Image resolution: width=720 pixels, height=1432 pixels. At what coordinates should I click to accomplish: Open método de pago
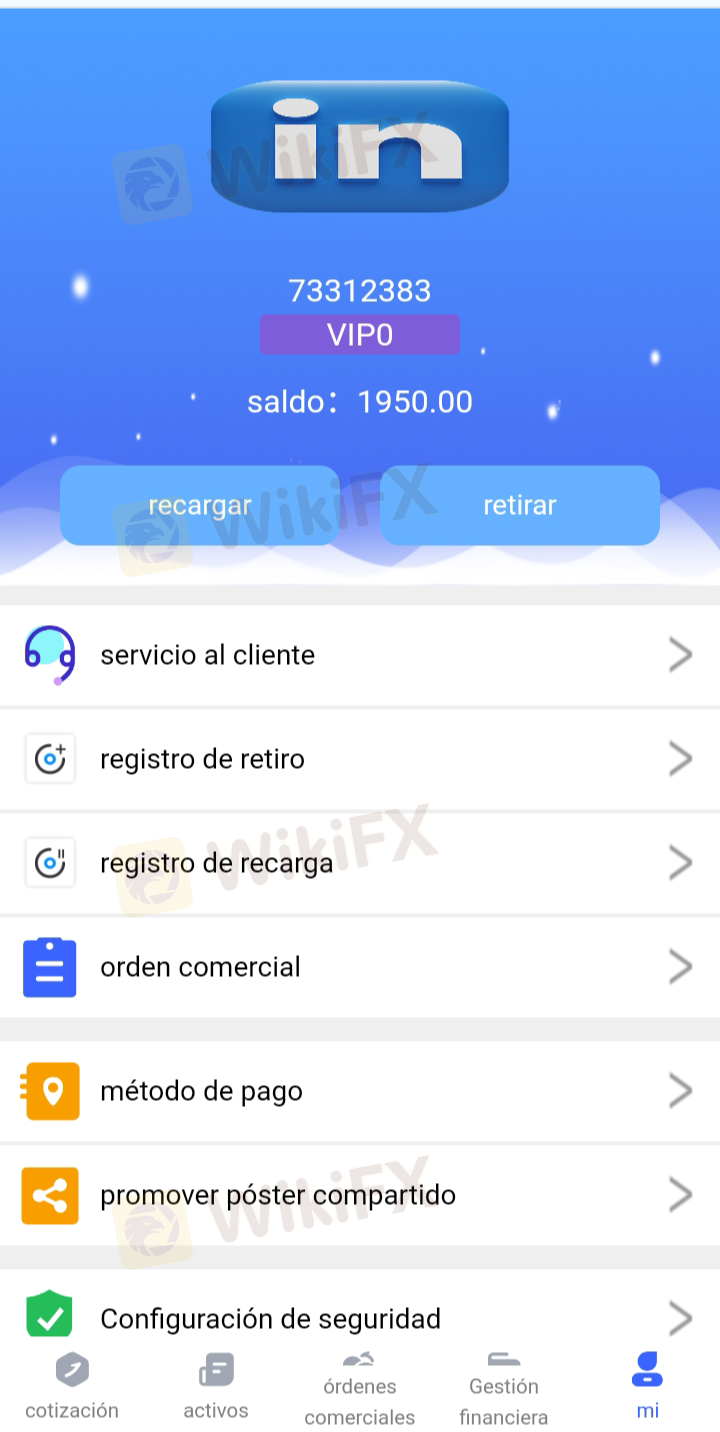click(360, 1091)
